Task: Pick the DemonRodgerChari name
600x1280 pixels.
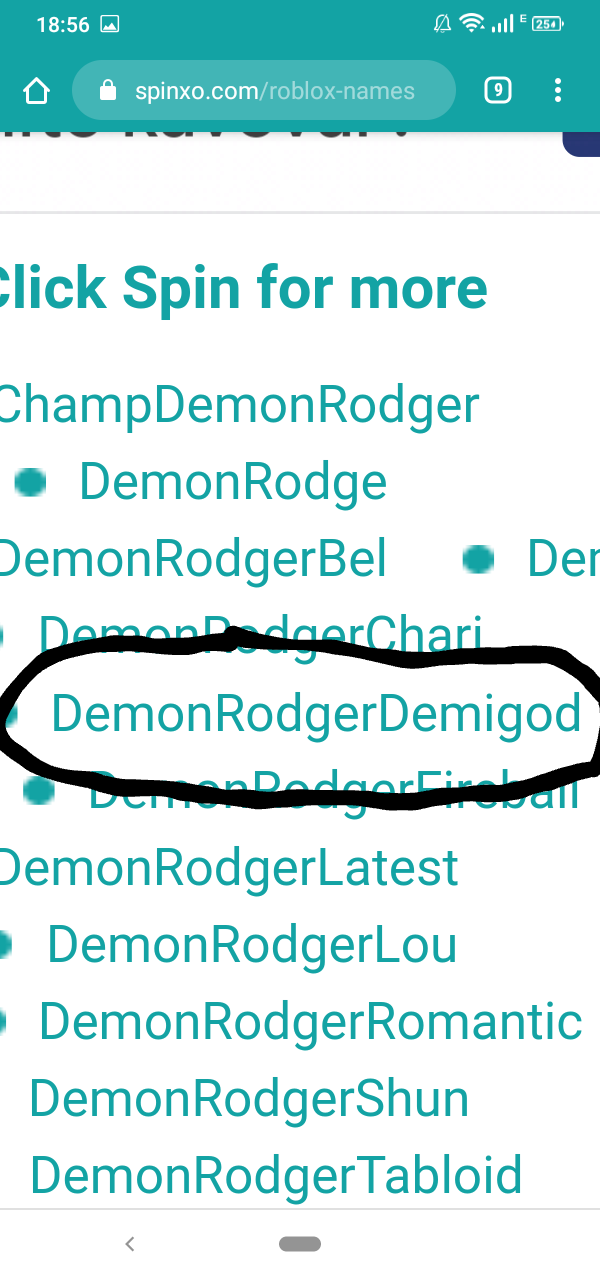Action: pyautogui.click(x=260, y=635)
